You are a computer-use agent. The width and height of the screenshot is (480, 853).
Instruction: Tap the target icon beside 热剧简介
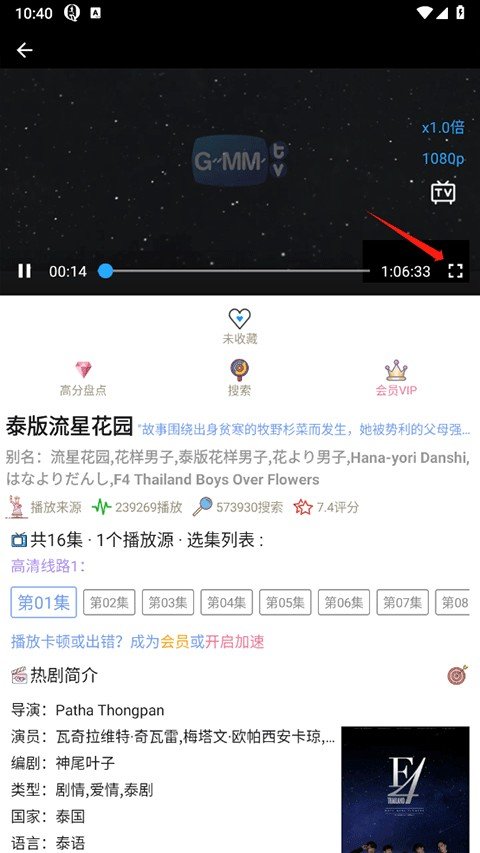click(x=458, y=675)
